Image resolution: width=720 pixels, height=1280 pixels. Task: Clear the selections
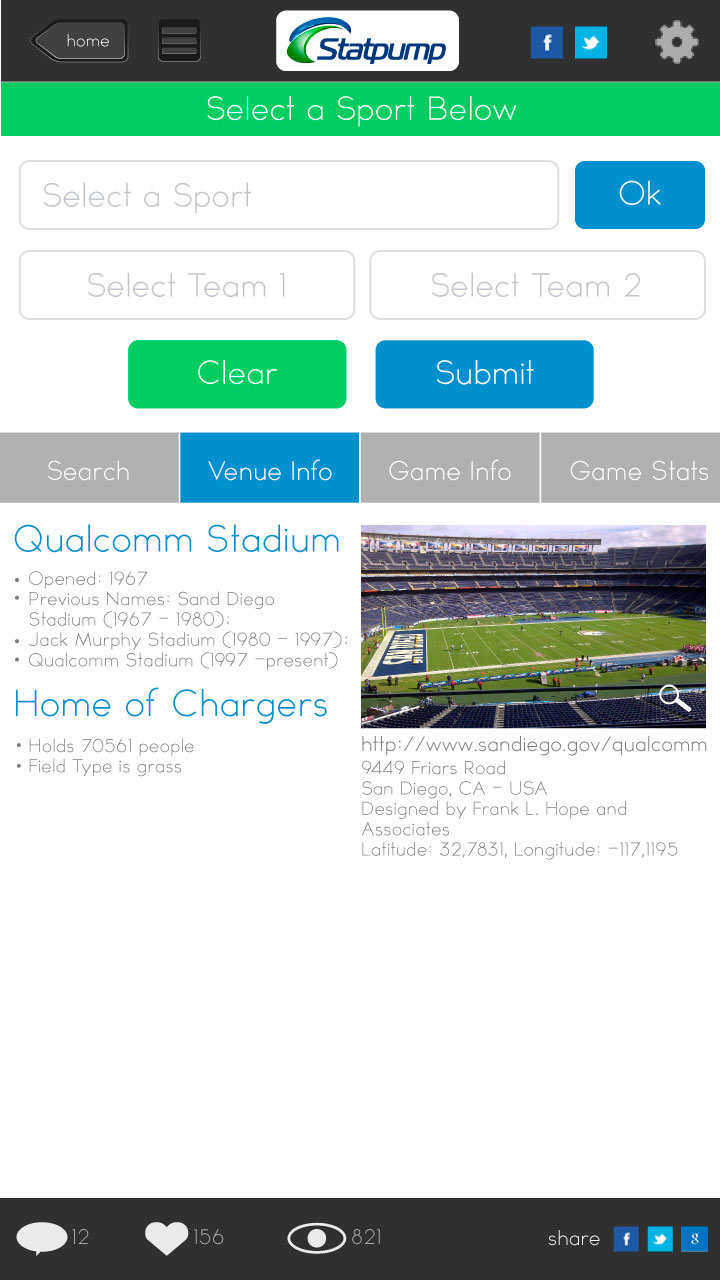(x=237, y=374)
